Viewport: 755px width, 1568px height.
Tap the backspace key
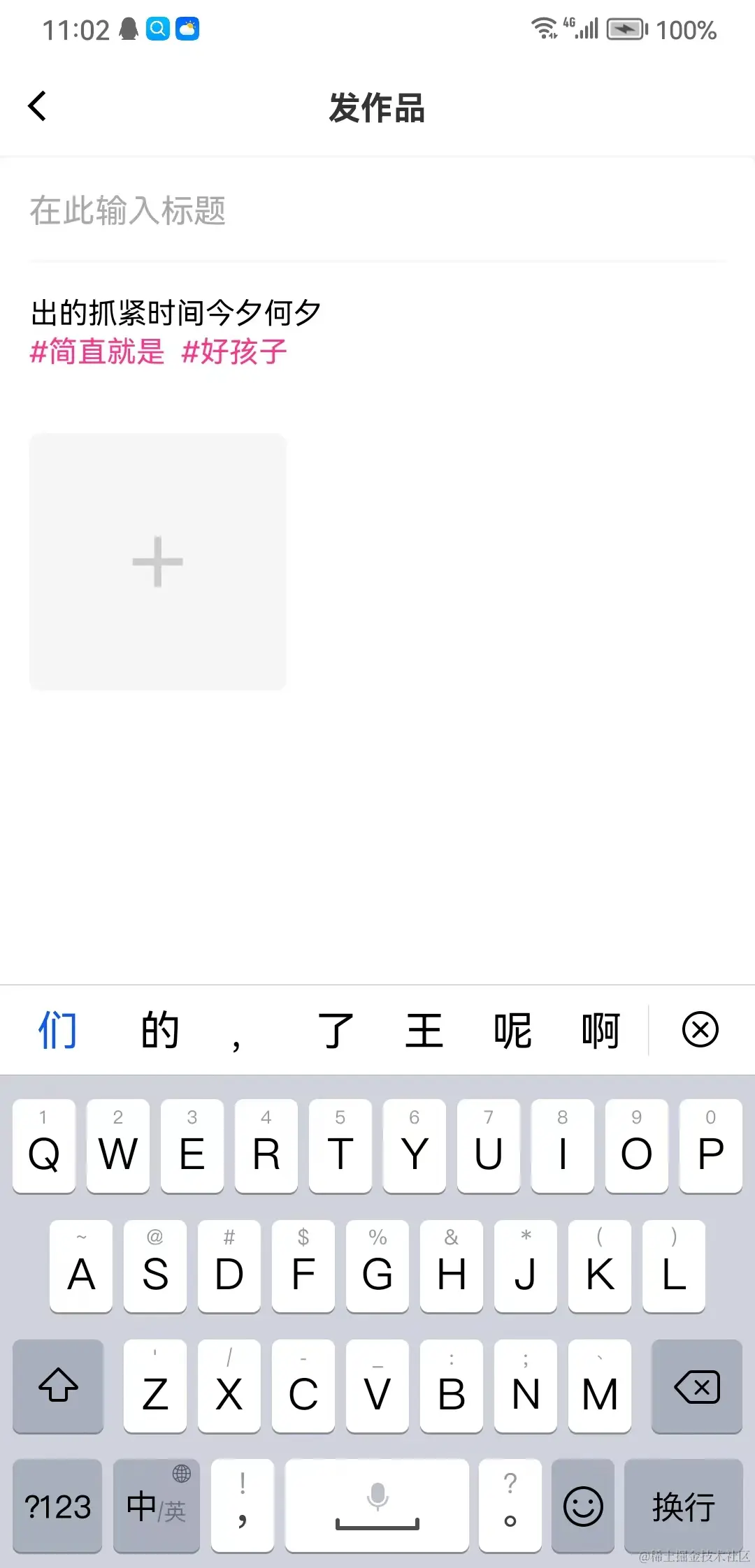point(696,1387)
